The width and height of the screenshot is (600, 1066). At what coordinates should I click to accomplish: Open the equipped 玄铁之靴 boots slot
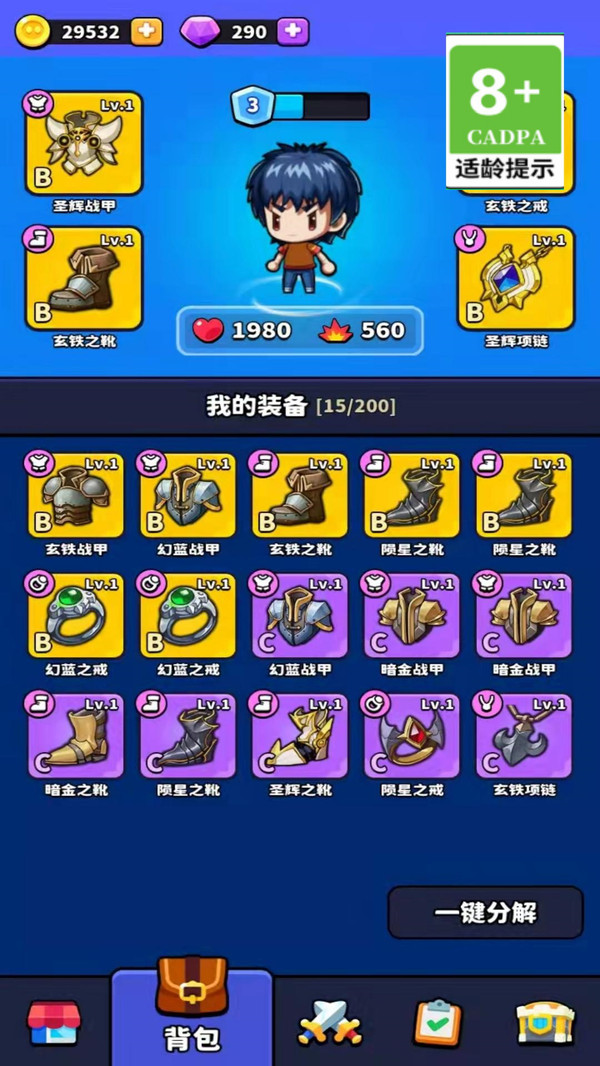[83, 278]
